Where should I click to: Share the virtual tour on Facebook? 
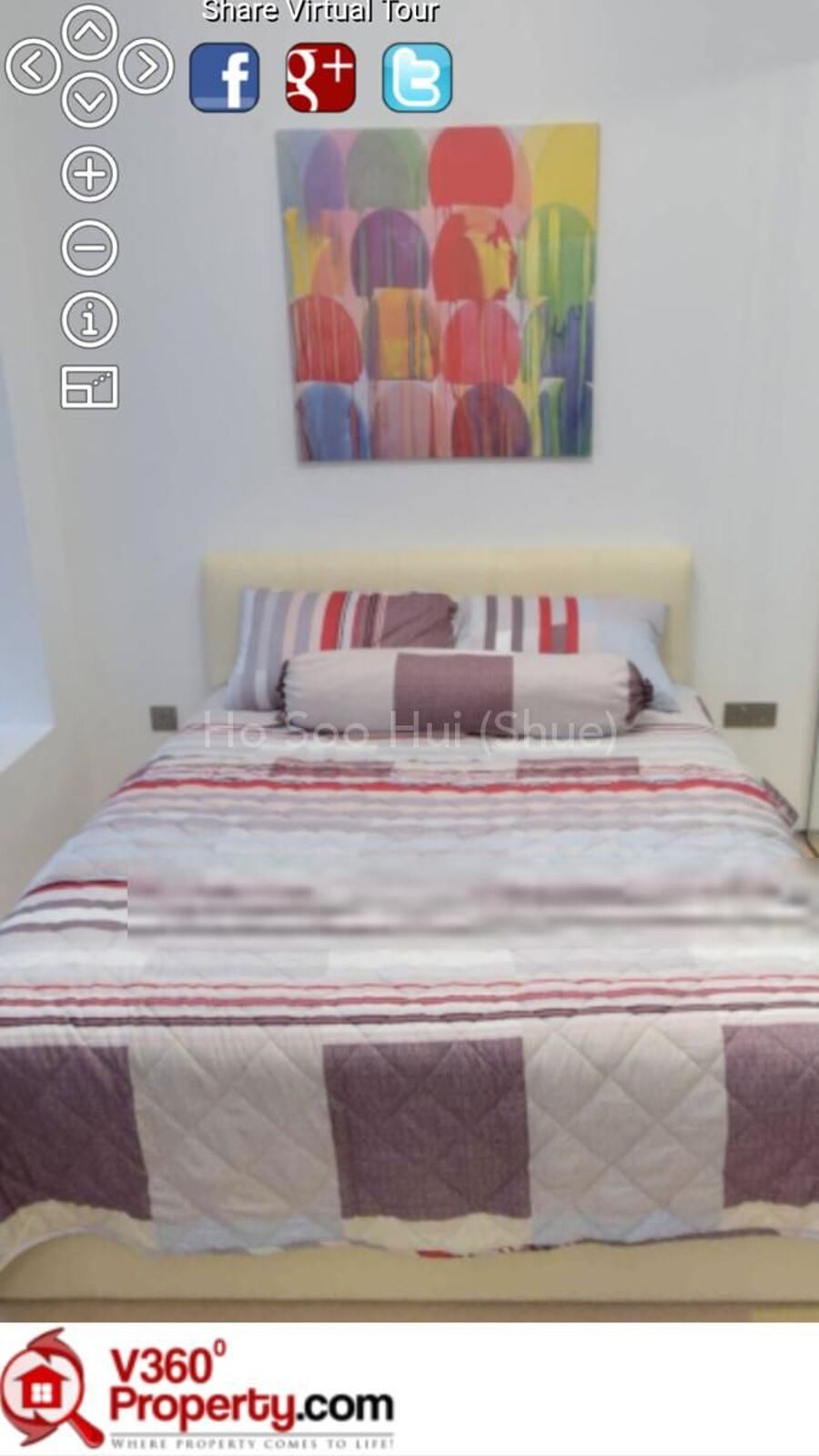224,78
